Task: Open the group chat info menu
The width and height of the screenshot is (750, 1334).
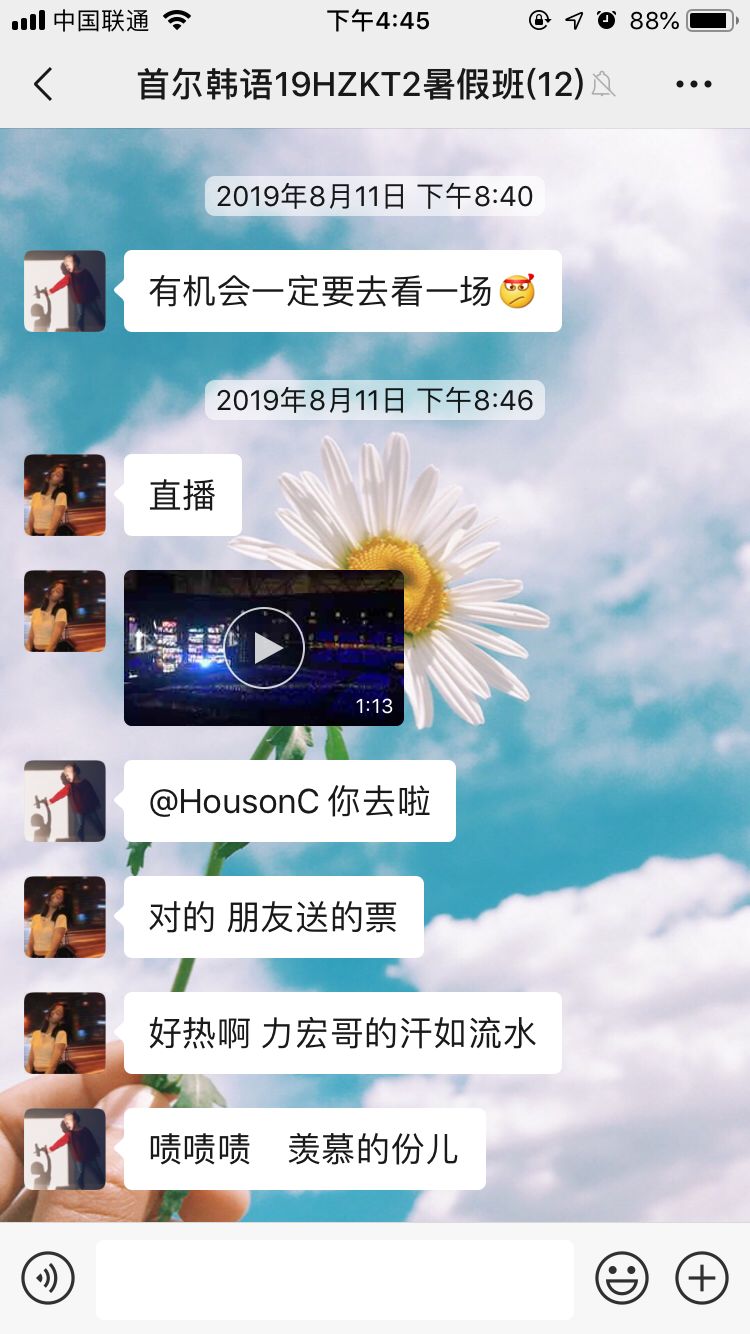Action: tap(693, 85)
